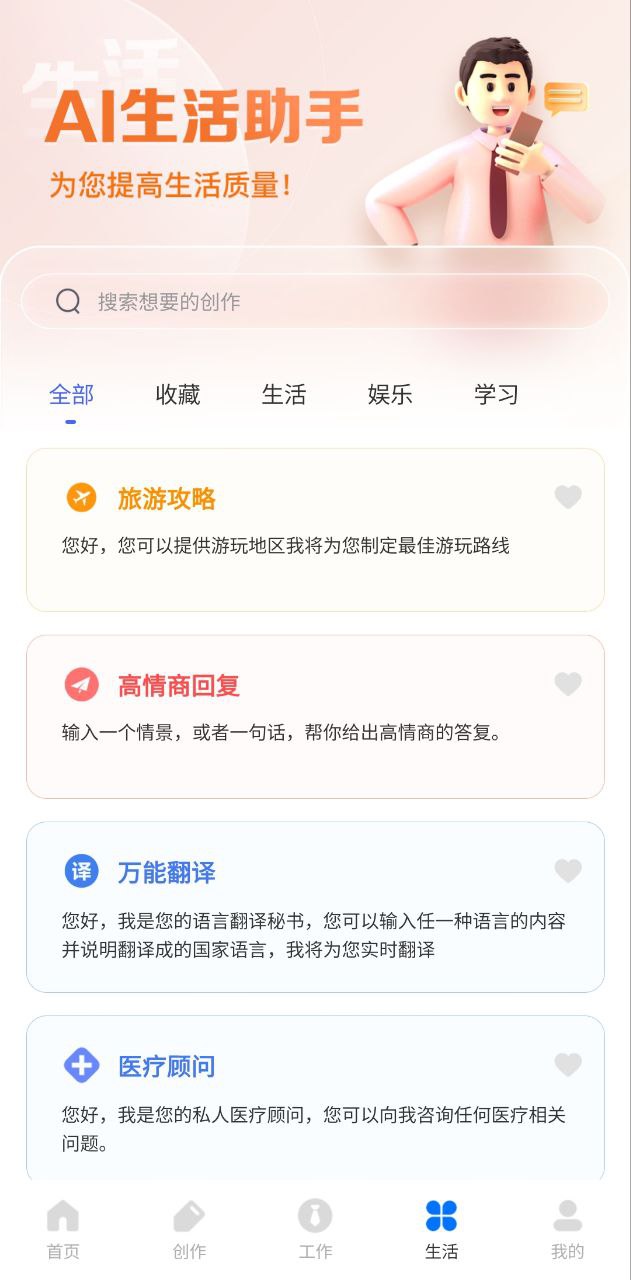Select the 全部 category tab

pyautogui.click(x=71, y=395)
